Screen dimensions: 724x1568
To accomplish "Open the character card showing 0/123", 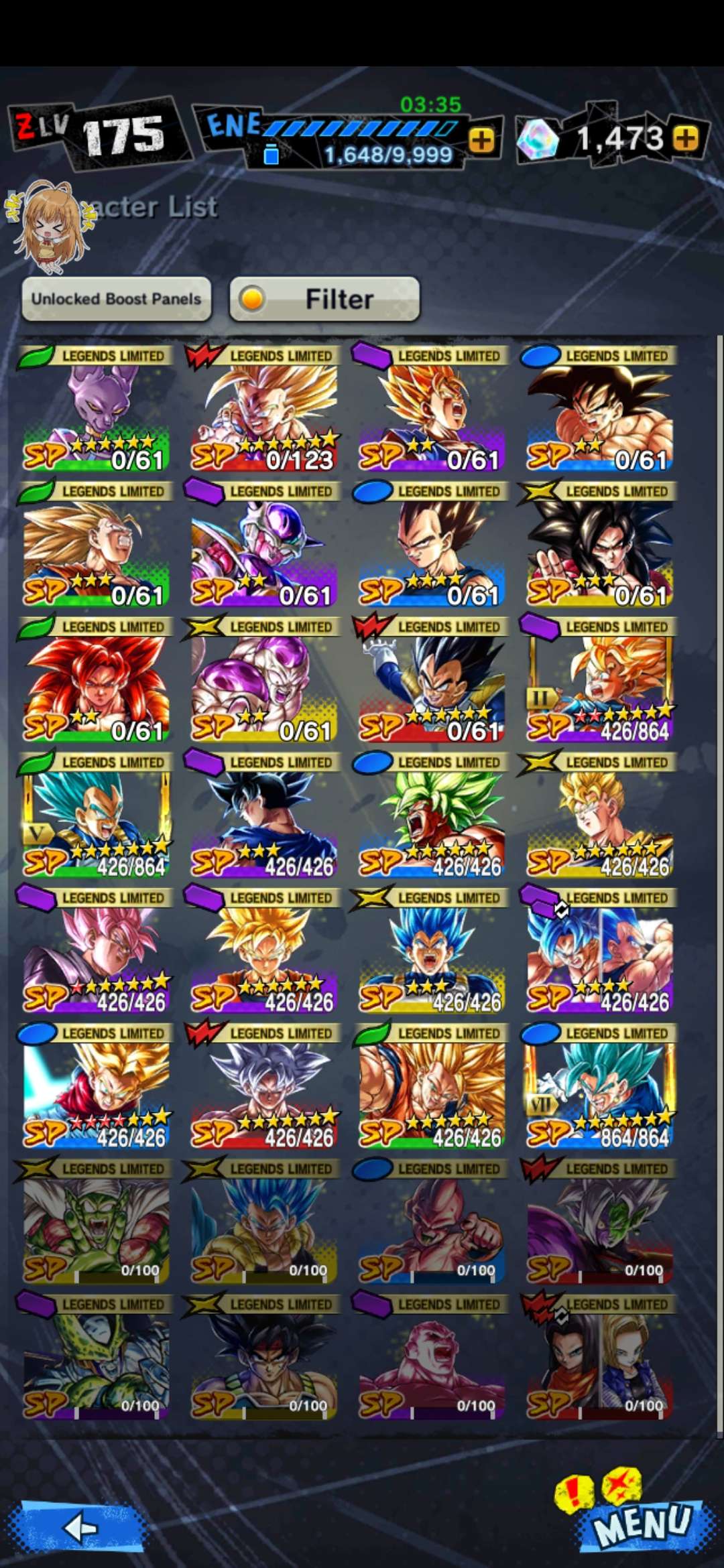I will click(x=263, y=410).
